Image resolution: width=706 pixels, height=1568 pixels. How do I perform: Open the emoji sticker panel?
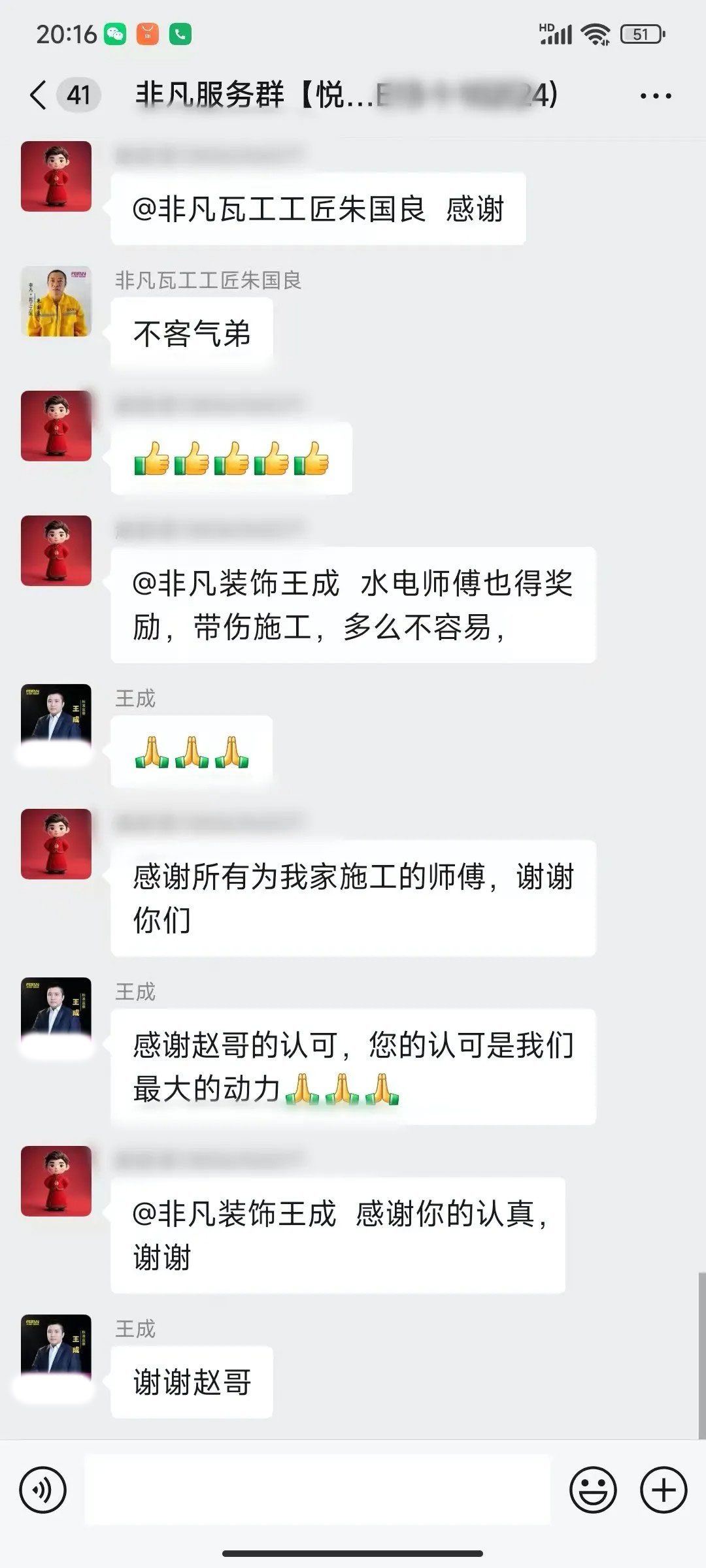(593, 1490)
